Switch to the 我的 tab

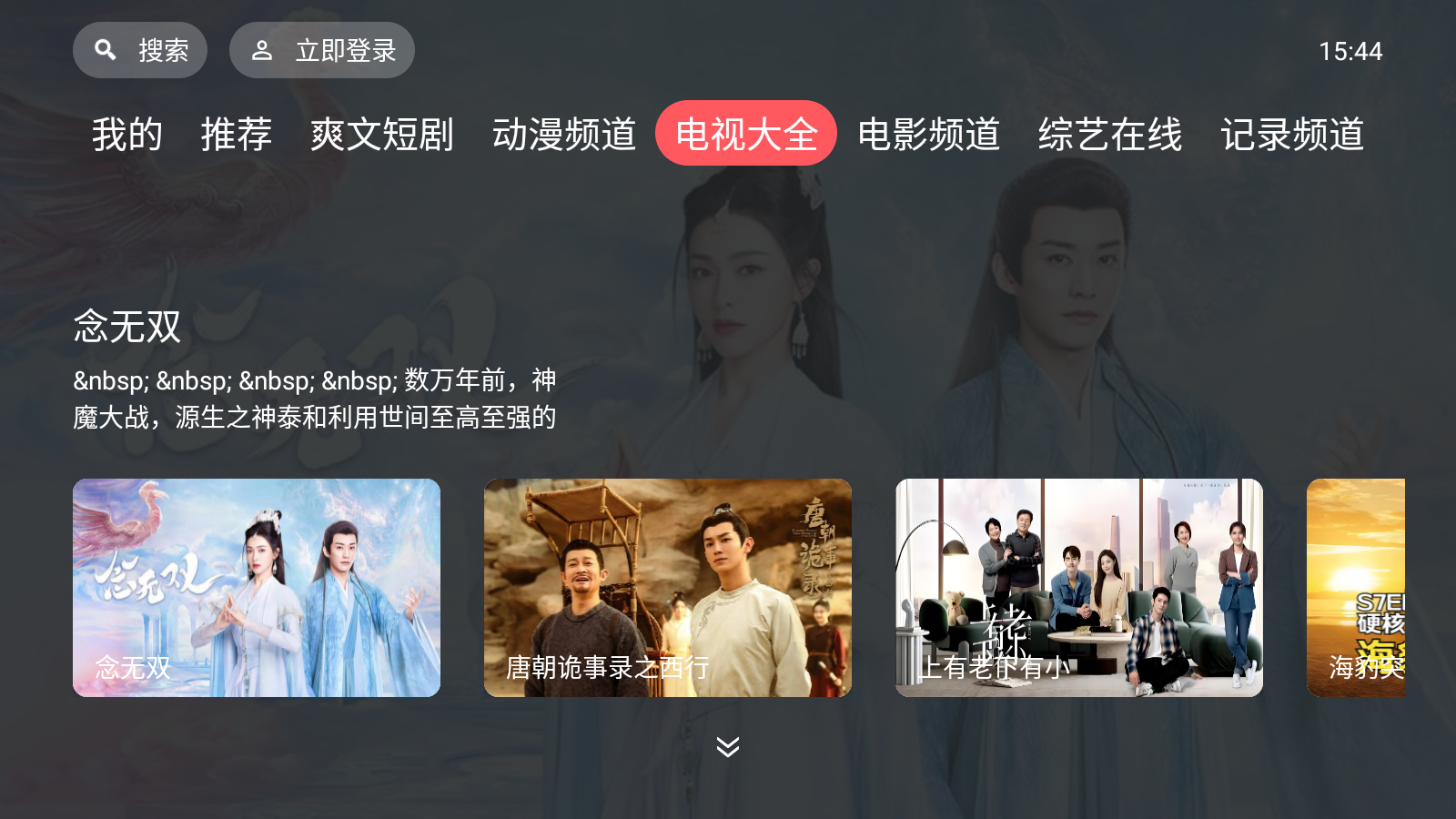pyautogui.click(x=127, y=134)
